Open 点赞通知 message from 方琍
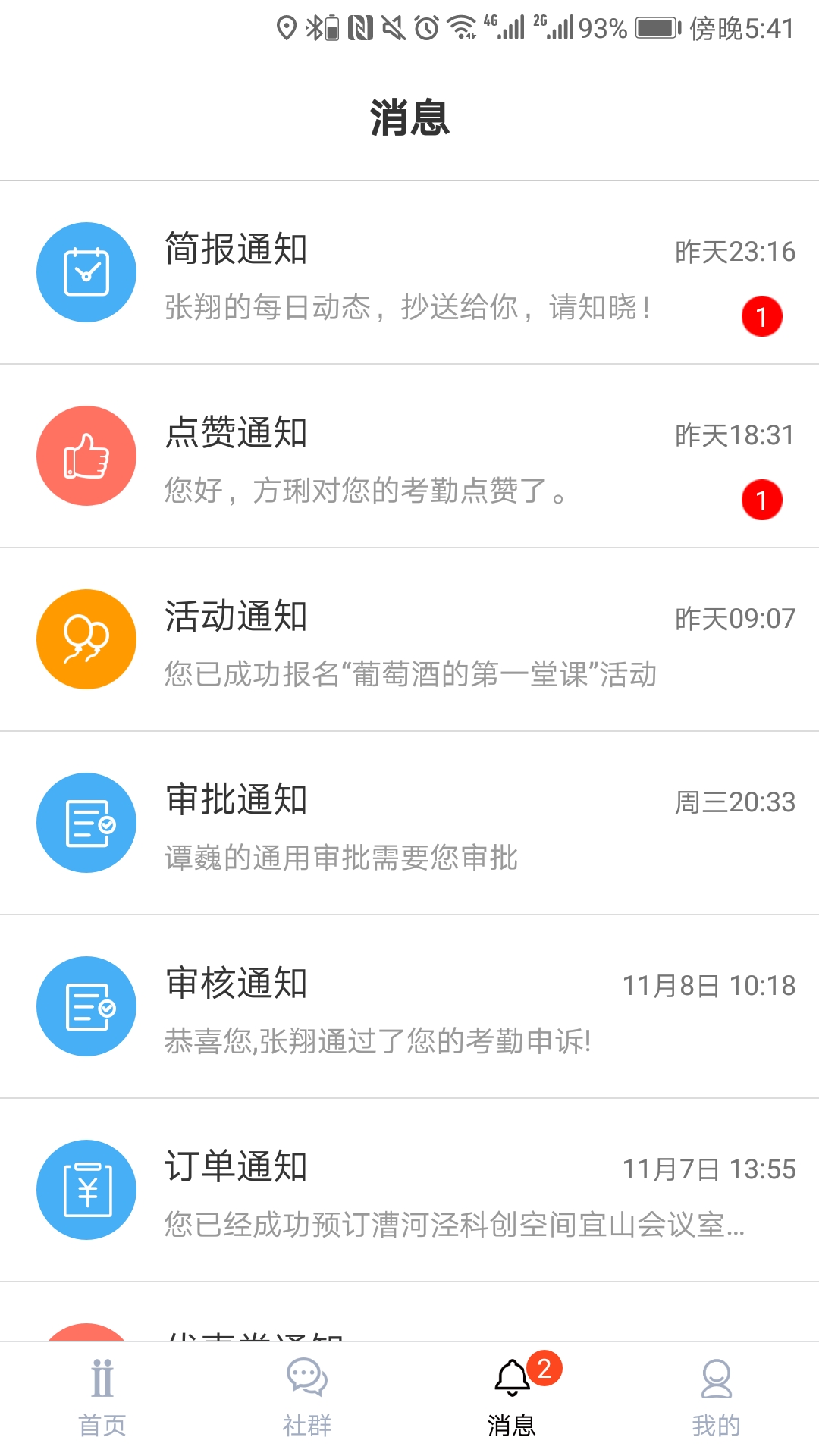Image resolution: width=819 pixels, height=1456 pixels. tap(409, 456)
